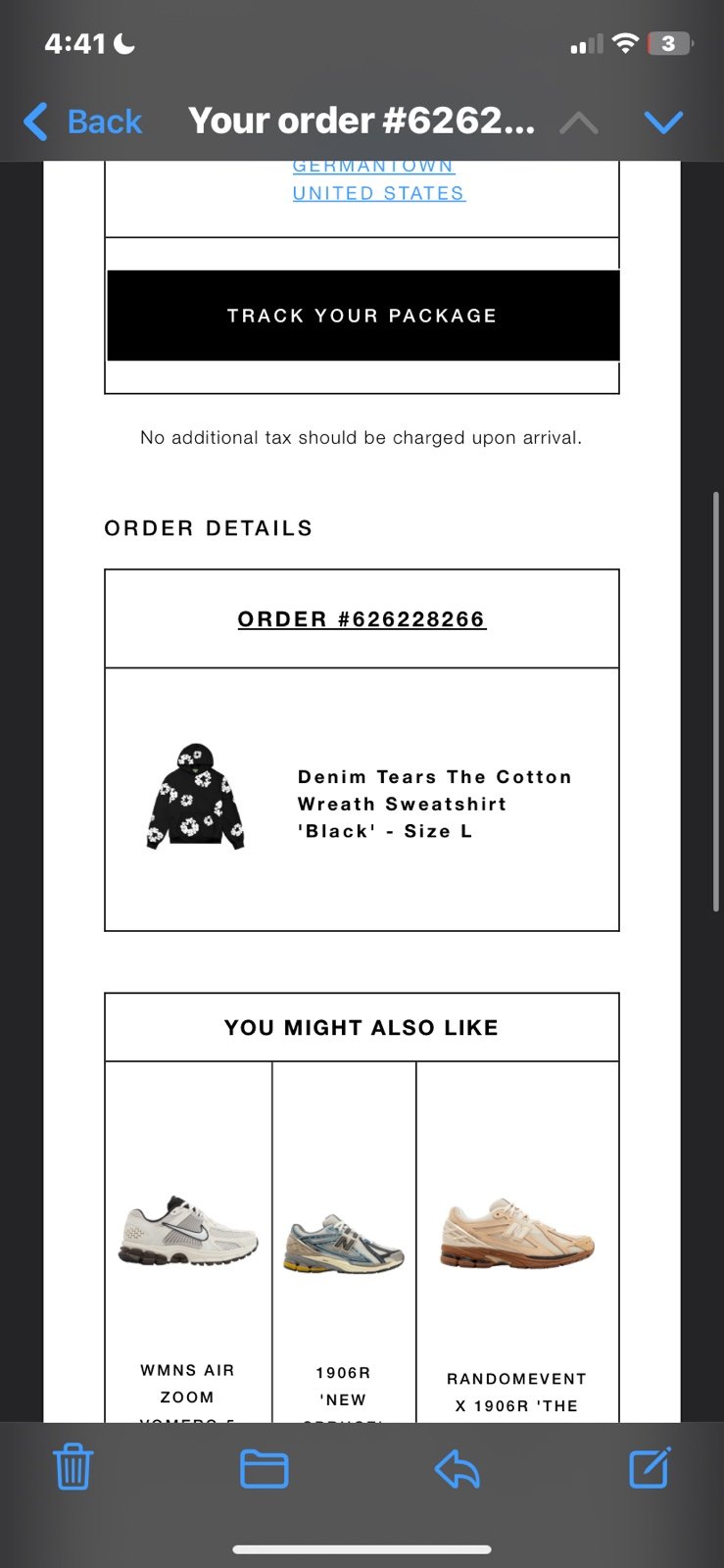
Task: Compose a new email
Action: tap(649, 1467)
